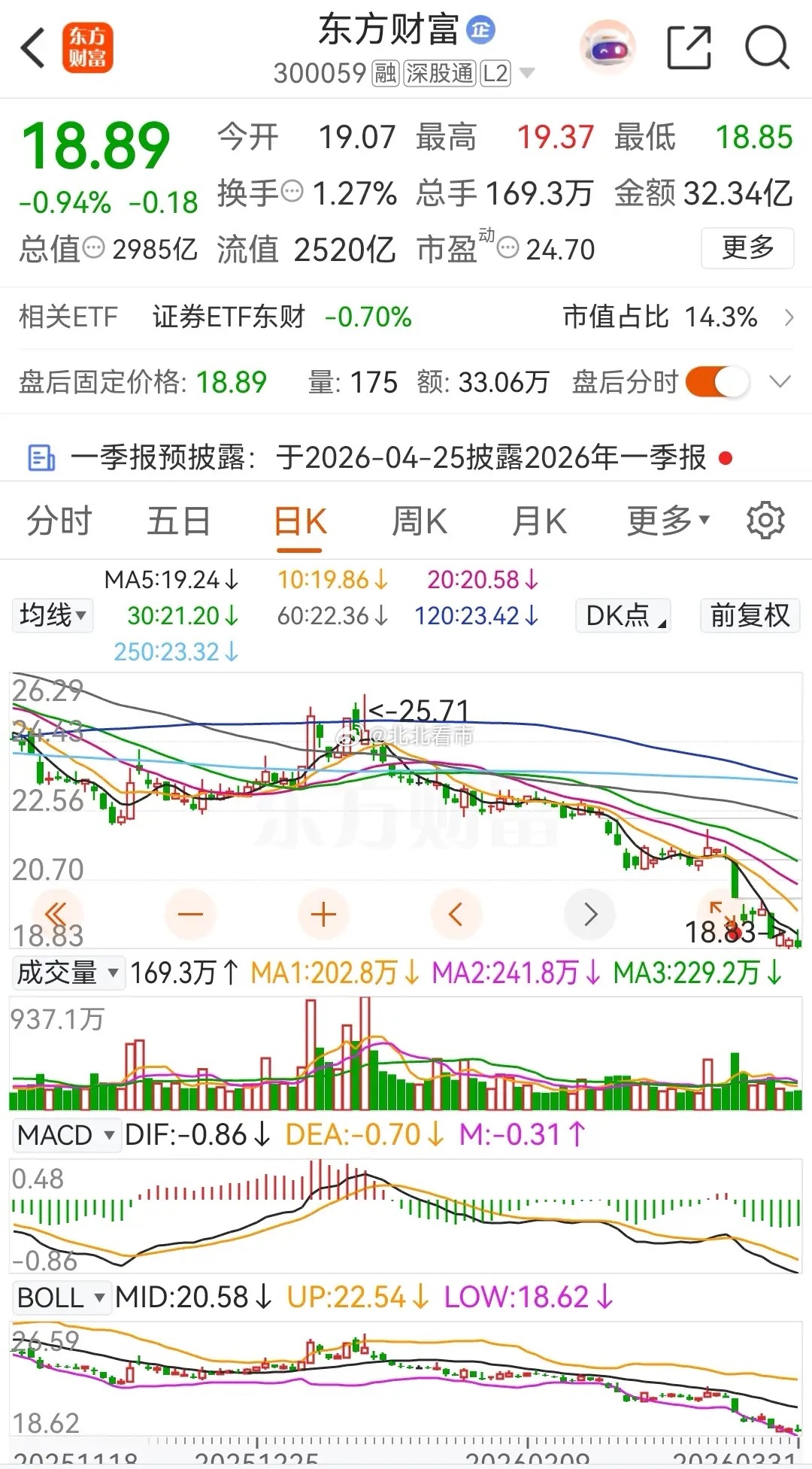The width and height of the screenshot is (812, 1469).
Task: Open the 一季报预披露 announcement
Action: pyautogui.click(x=406, y=457)
